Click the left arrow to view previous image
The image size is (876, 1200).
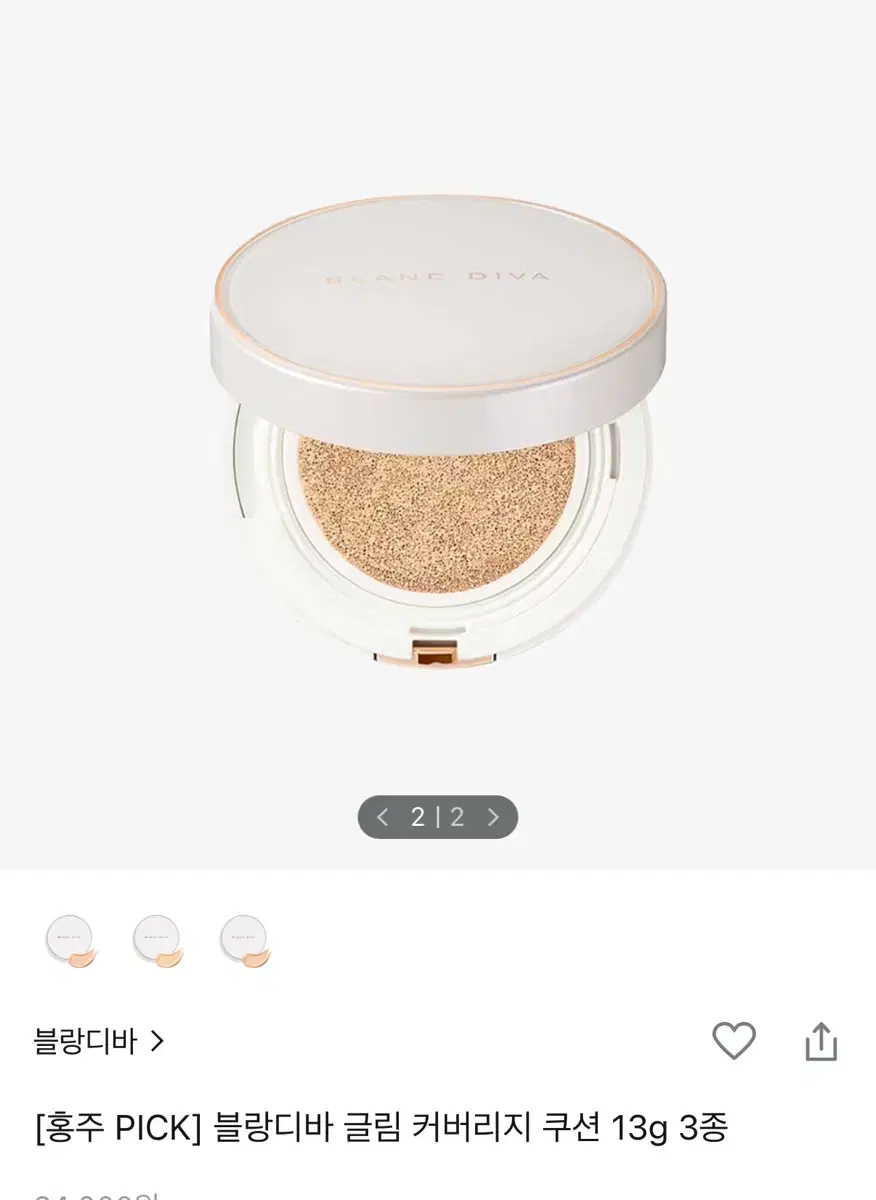tap(382, 817)
